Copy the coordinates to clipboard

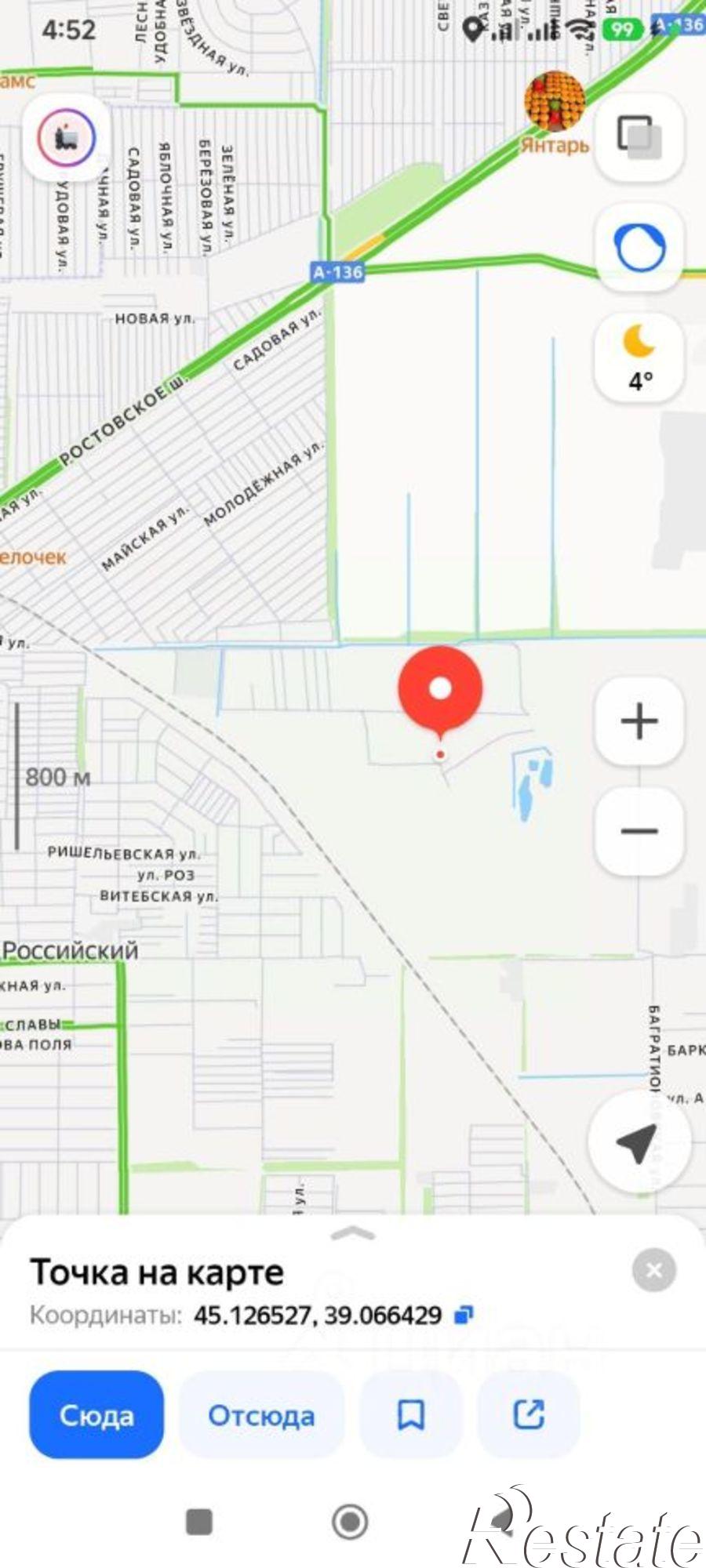[x=464, y=1315]
